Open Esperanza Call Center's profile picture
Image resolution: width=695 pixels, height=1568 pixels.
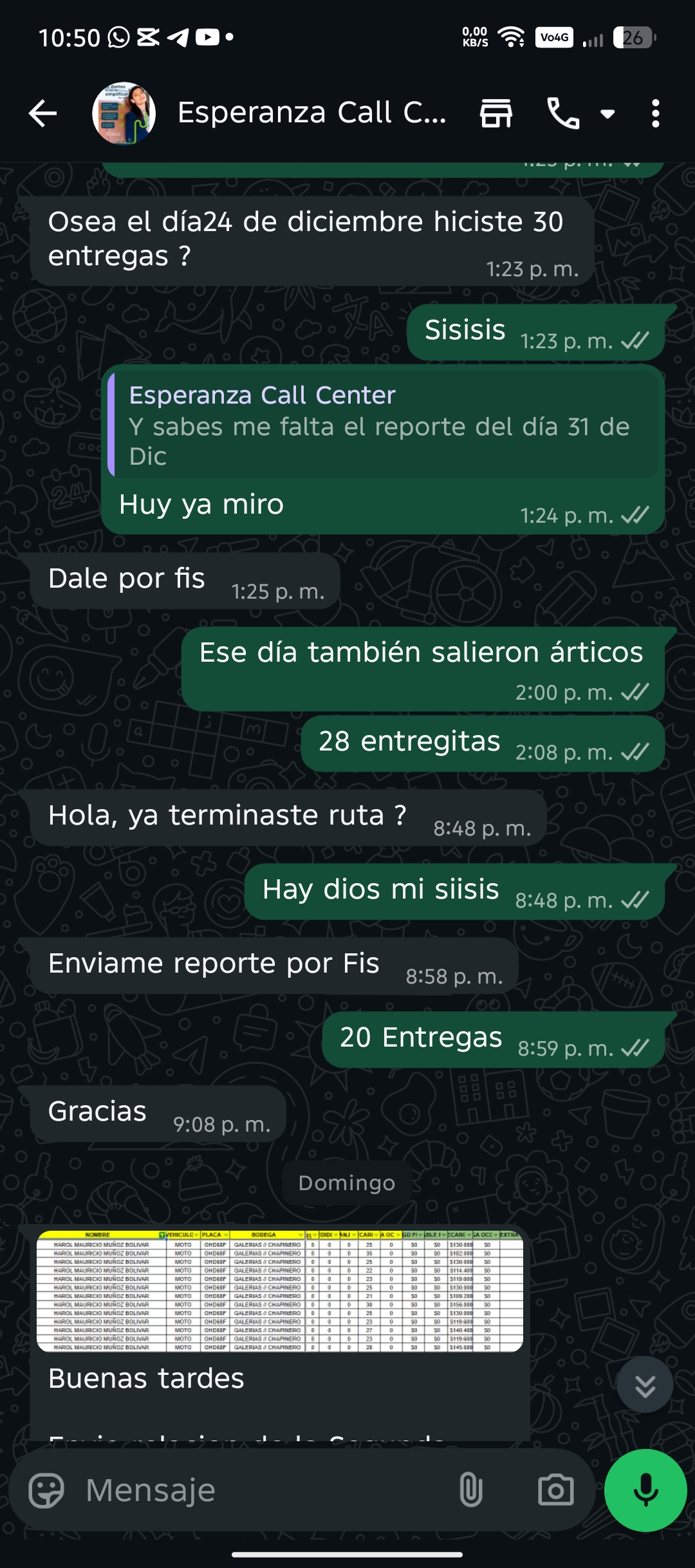[124, 114]
